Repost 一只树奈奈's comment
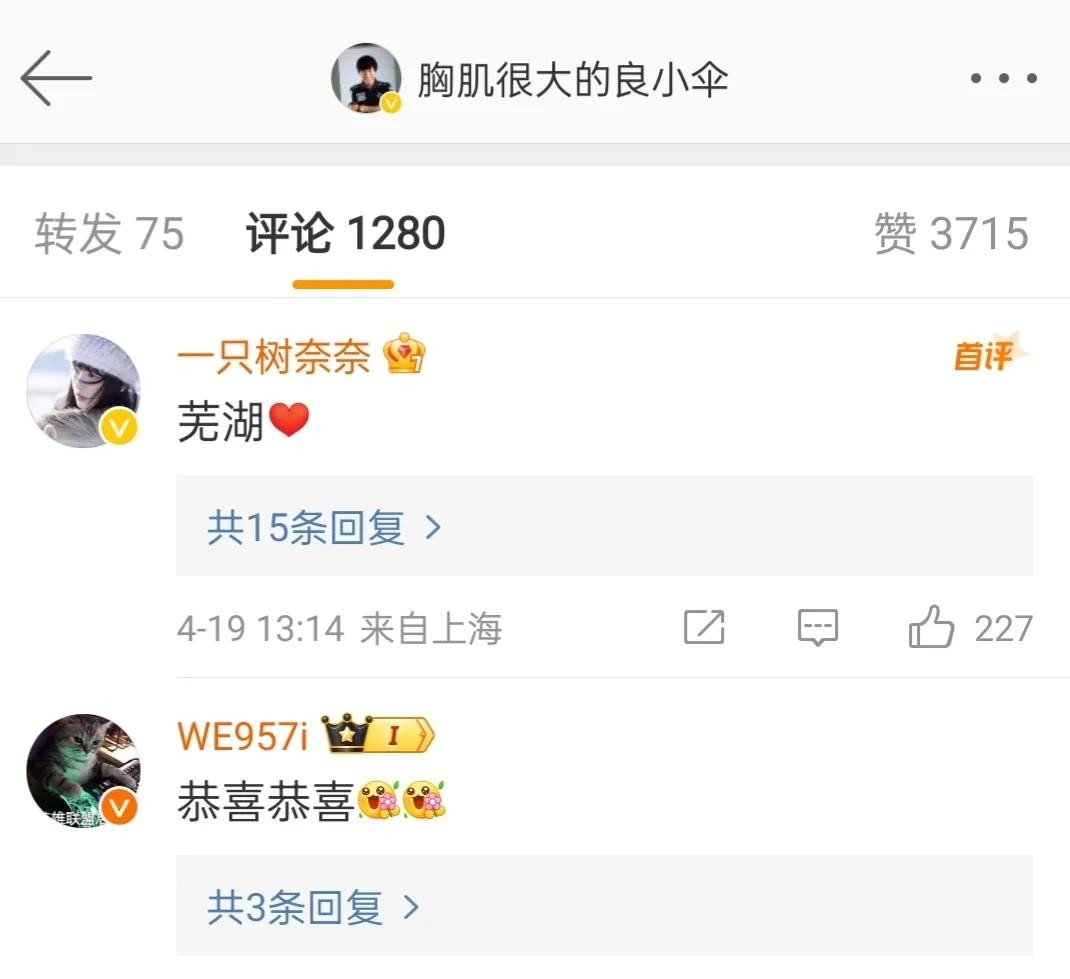This screenshot has height=979, width=1070. click(704, 628)
